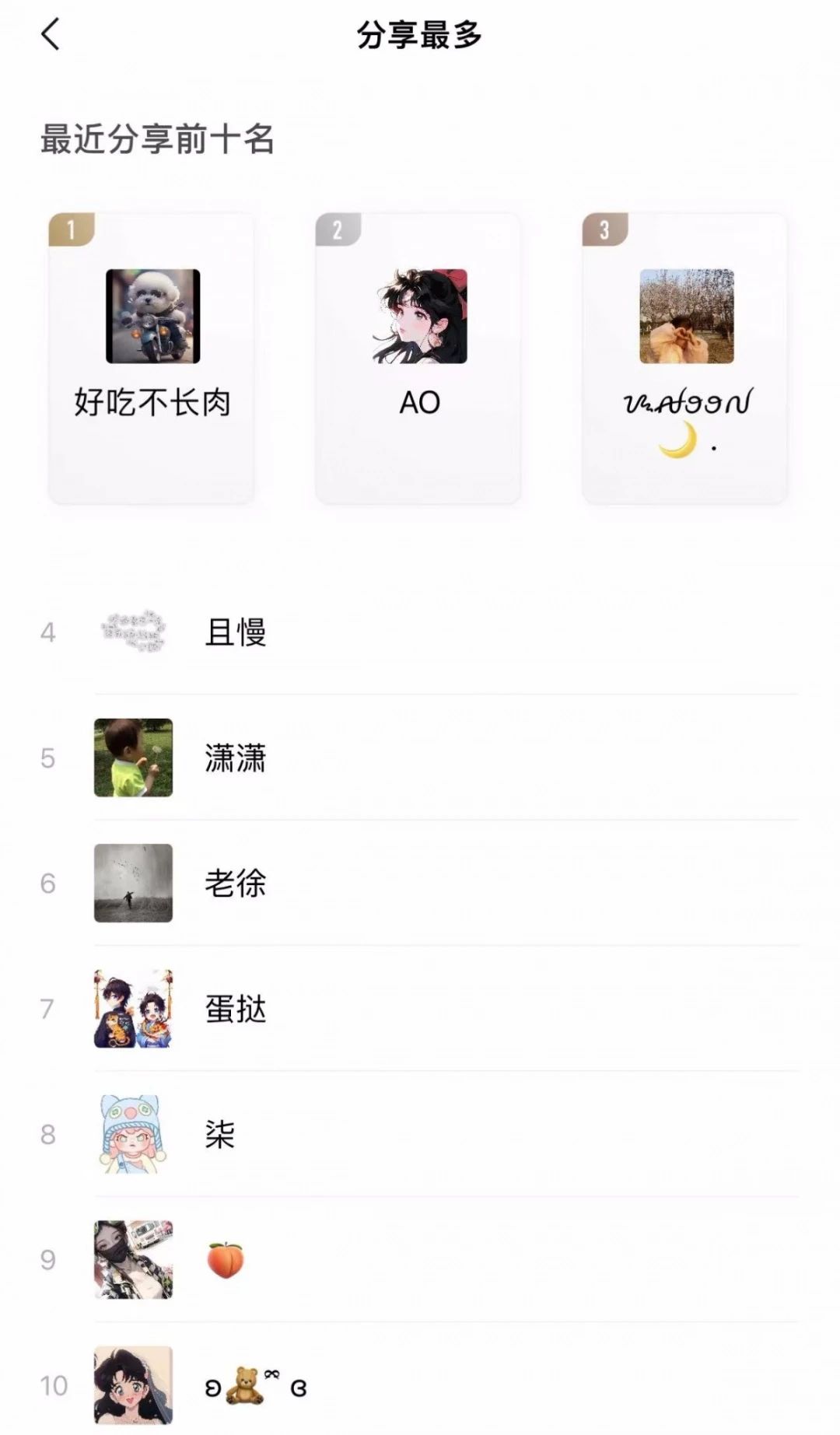Open the first-place card 好吃不长肉
The width and height of the screenshot is (840, 1435).
click(152, 358)
